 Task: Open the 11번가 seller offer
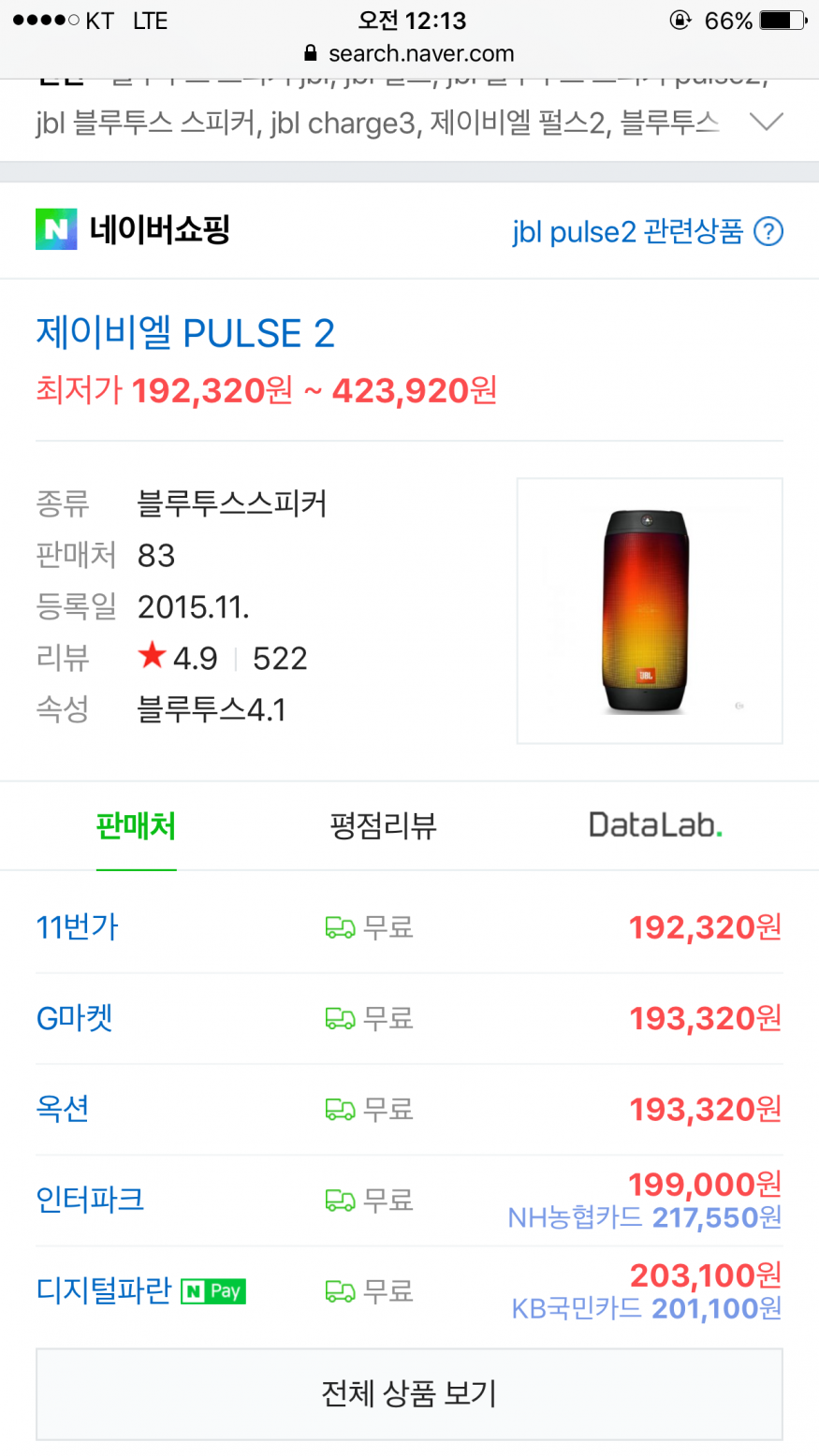point(78,927)
